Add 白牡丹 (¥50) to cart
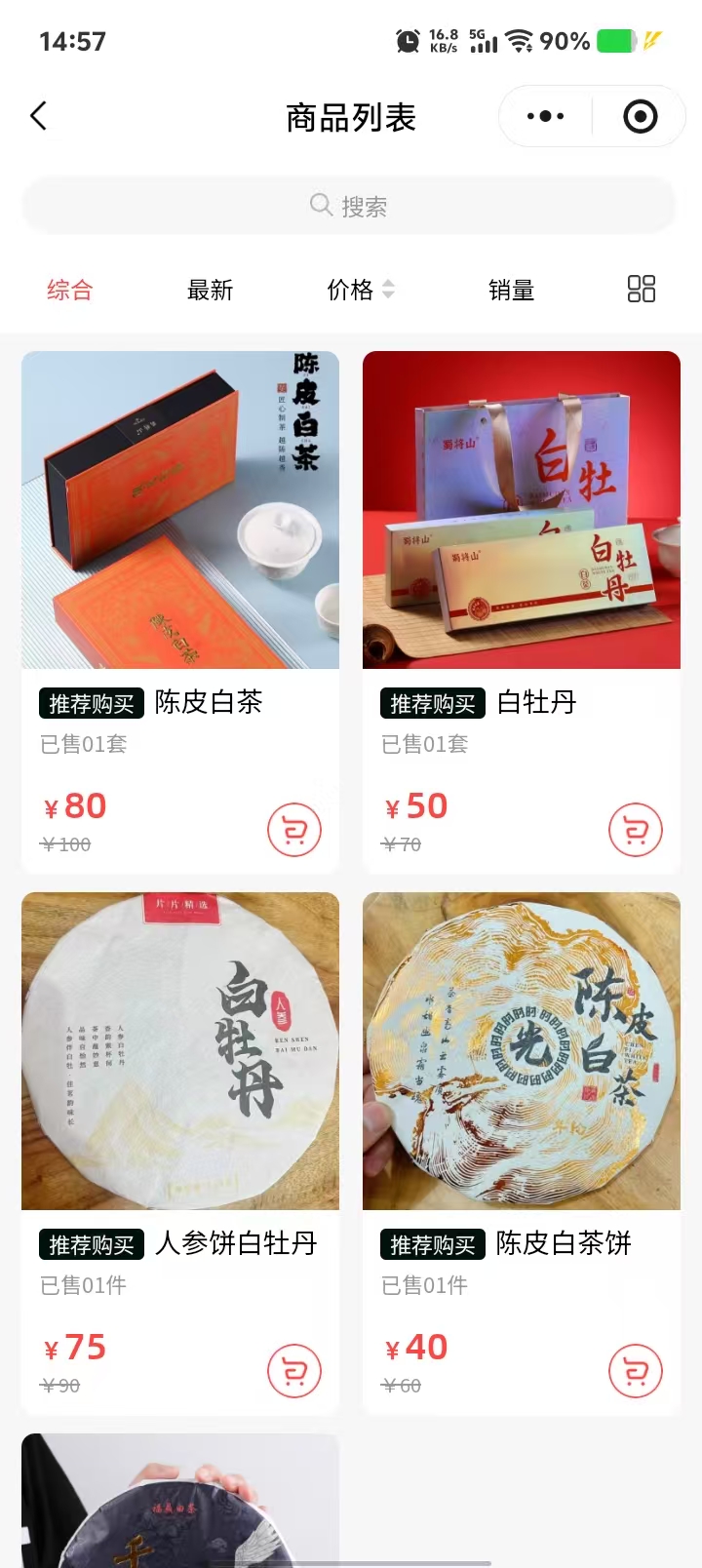 (636, 830)
